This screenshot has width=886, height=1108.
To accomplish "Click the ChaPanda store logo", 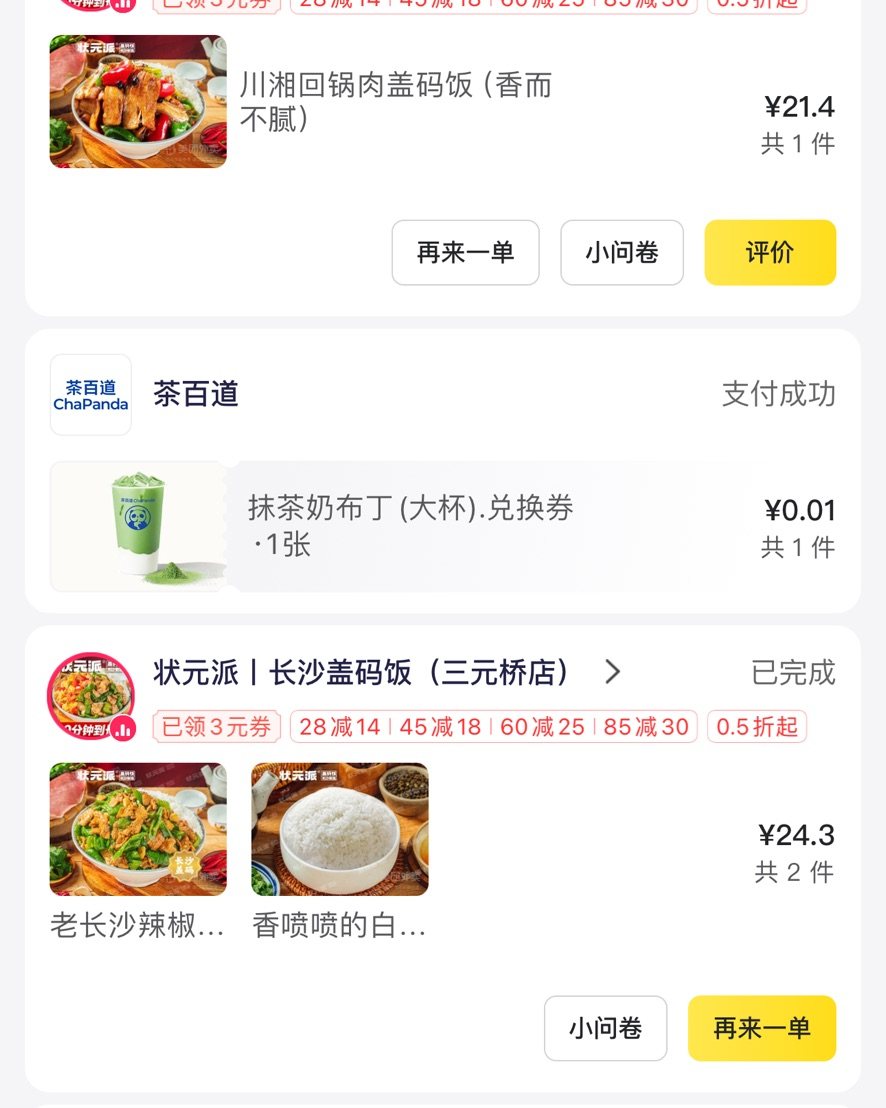I will click(x=90, y=395).
